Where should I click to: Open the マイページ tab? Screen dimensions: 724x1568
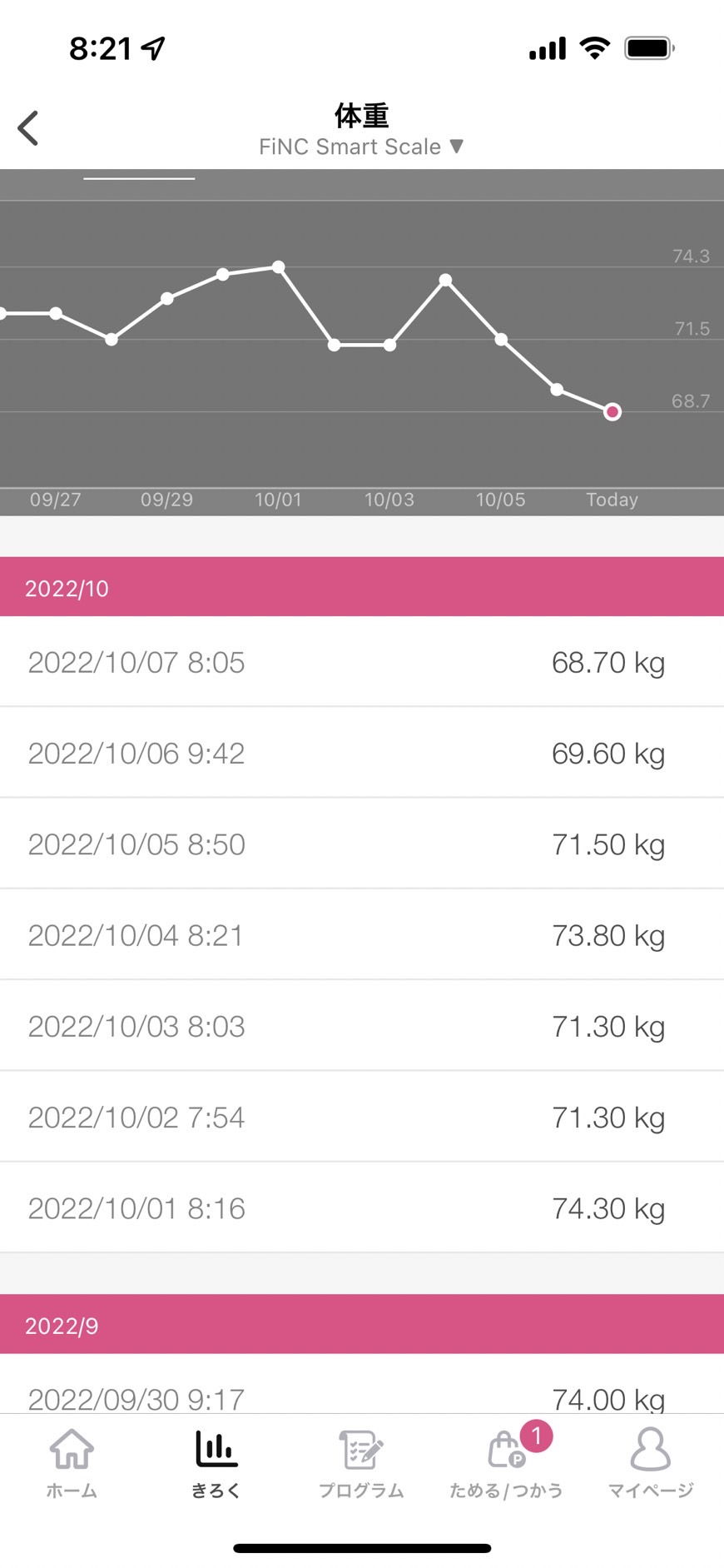tap(651, 1463)
